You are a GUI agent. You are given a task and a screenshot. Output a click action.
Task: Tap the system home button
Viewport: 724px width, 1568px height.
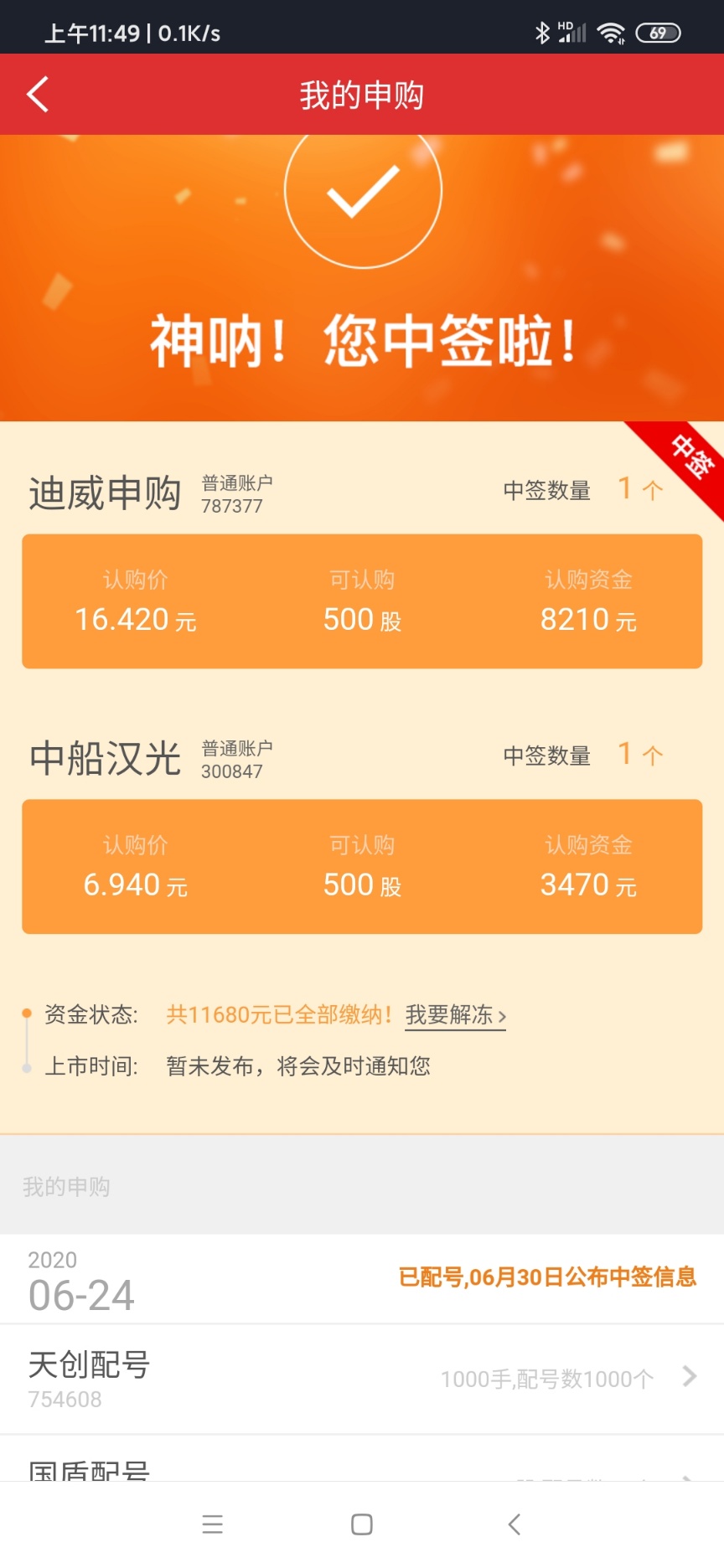pos(362,1524)
